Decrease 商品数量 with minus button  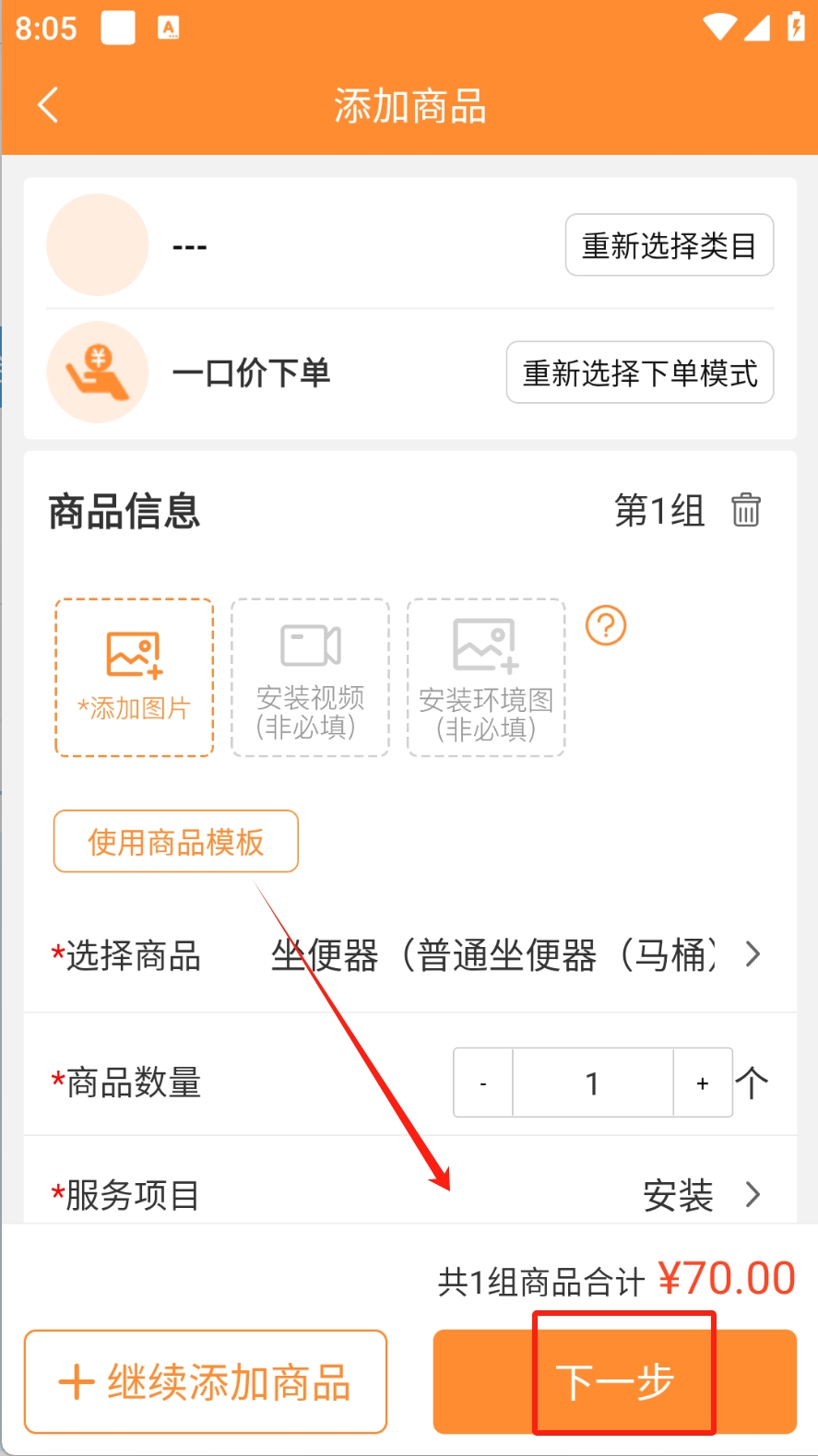[483, 1083]
